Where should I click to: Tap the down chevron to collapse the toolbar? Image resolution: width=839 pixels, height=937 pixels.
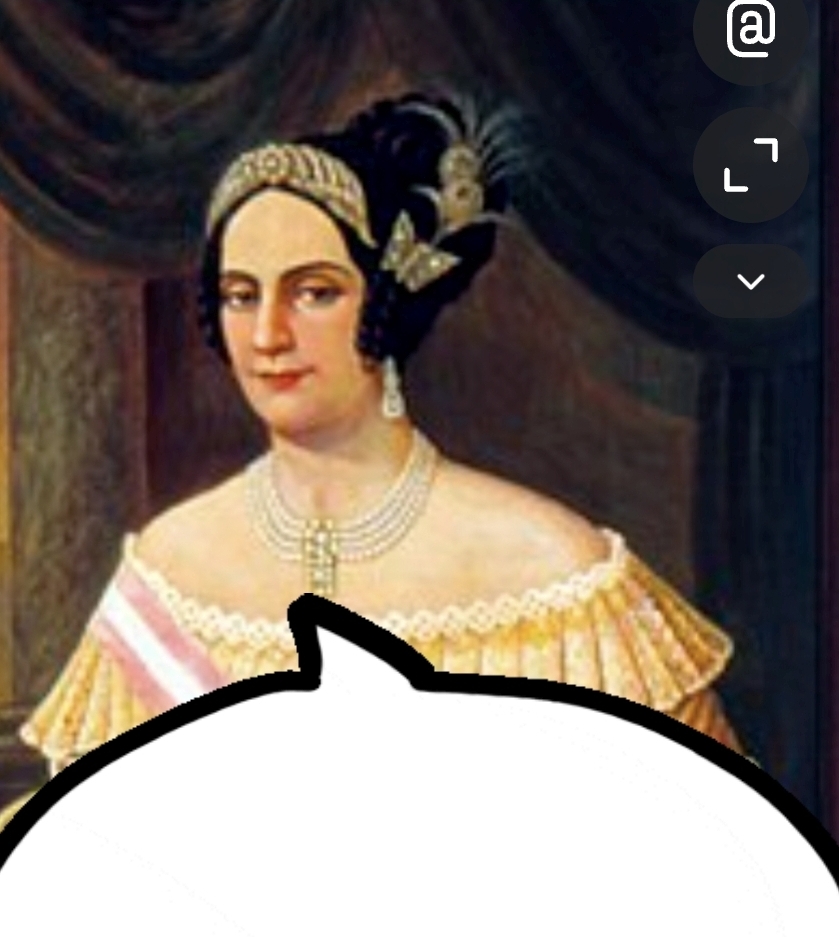click(x=750, y=282)
